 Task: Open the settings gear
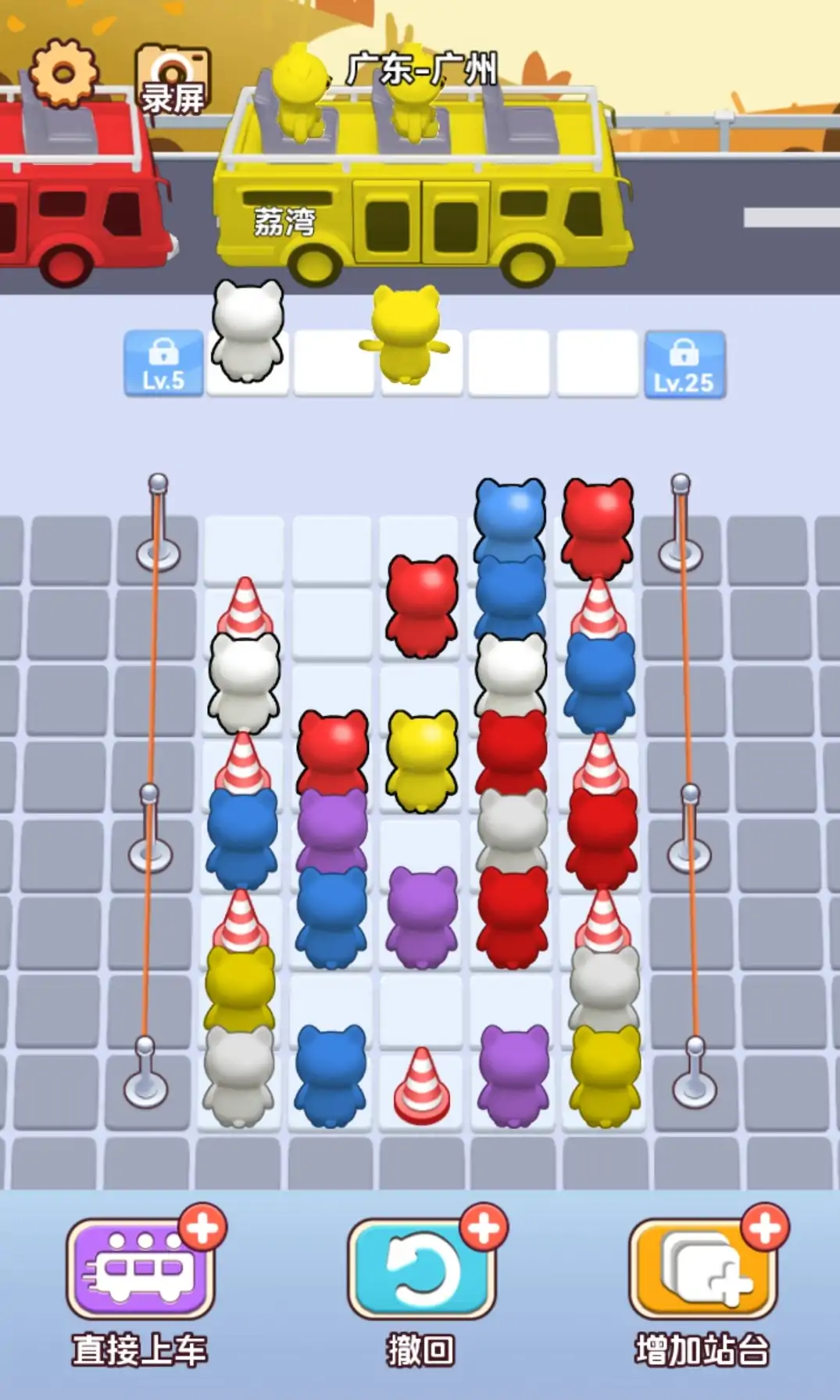[64, 74]
